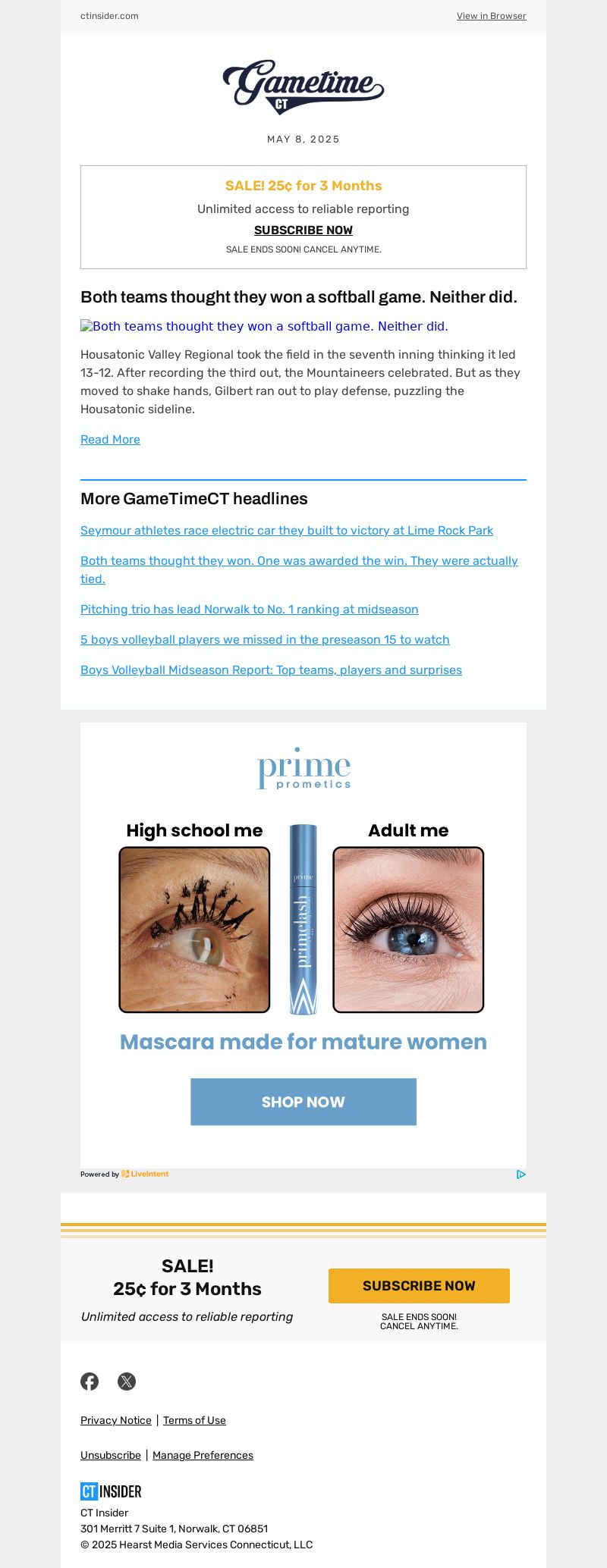View the Terms of Use
The height and width of the screenshot is (1568, 607).
point(194,1420)
